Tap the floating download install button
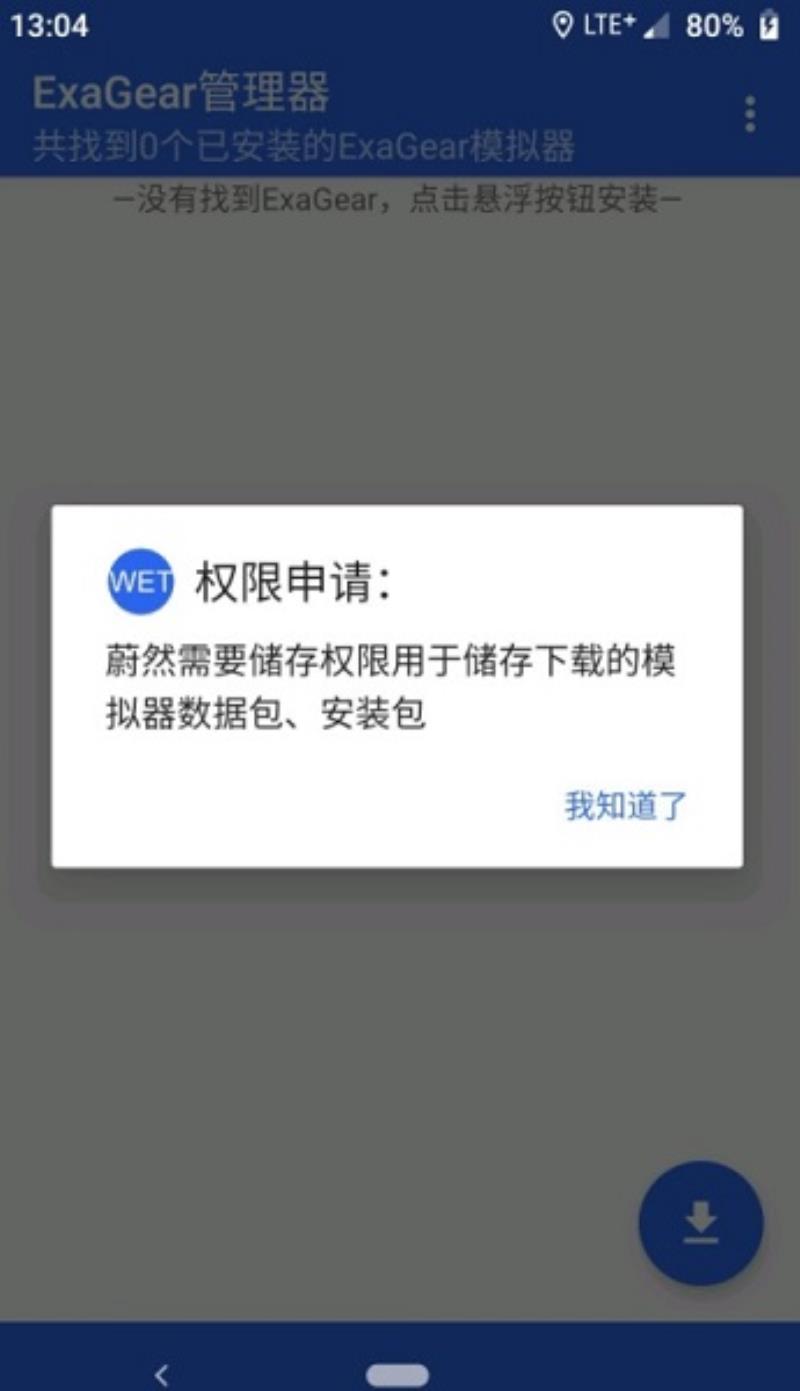 [701, 1222]
